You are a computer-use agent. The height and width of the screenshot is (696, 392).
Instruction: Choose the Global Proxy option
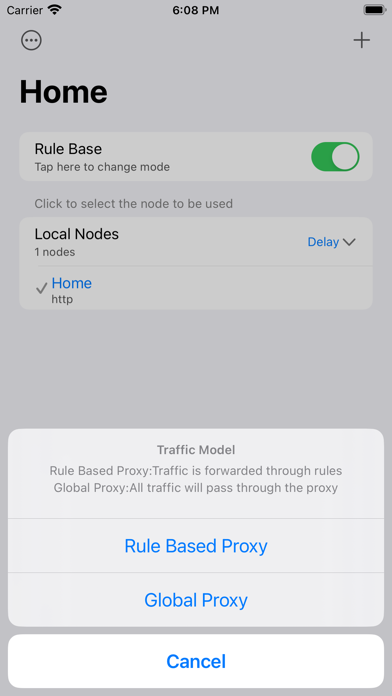click(196, 600)
